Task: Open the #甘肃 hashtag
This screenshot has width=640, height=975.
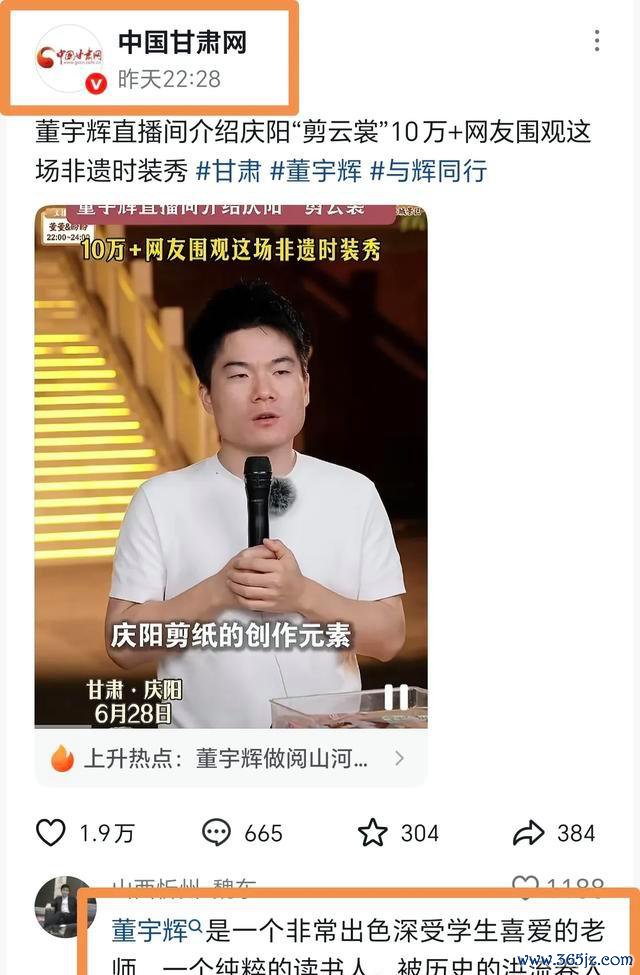Action: pyautogui.click(x=228, y=170)
